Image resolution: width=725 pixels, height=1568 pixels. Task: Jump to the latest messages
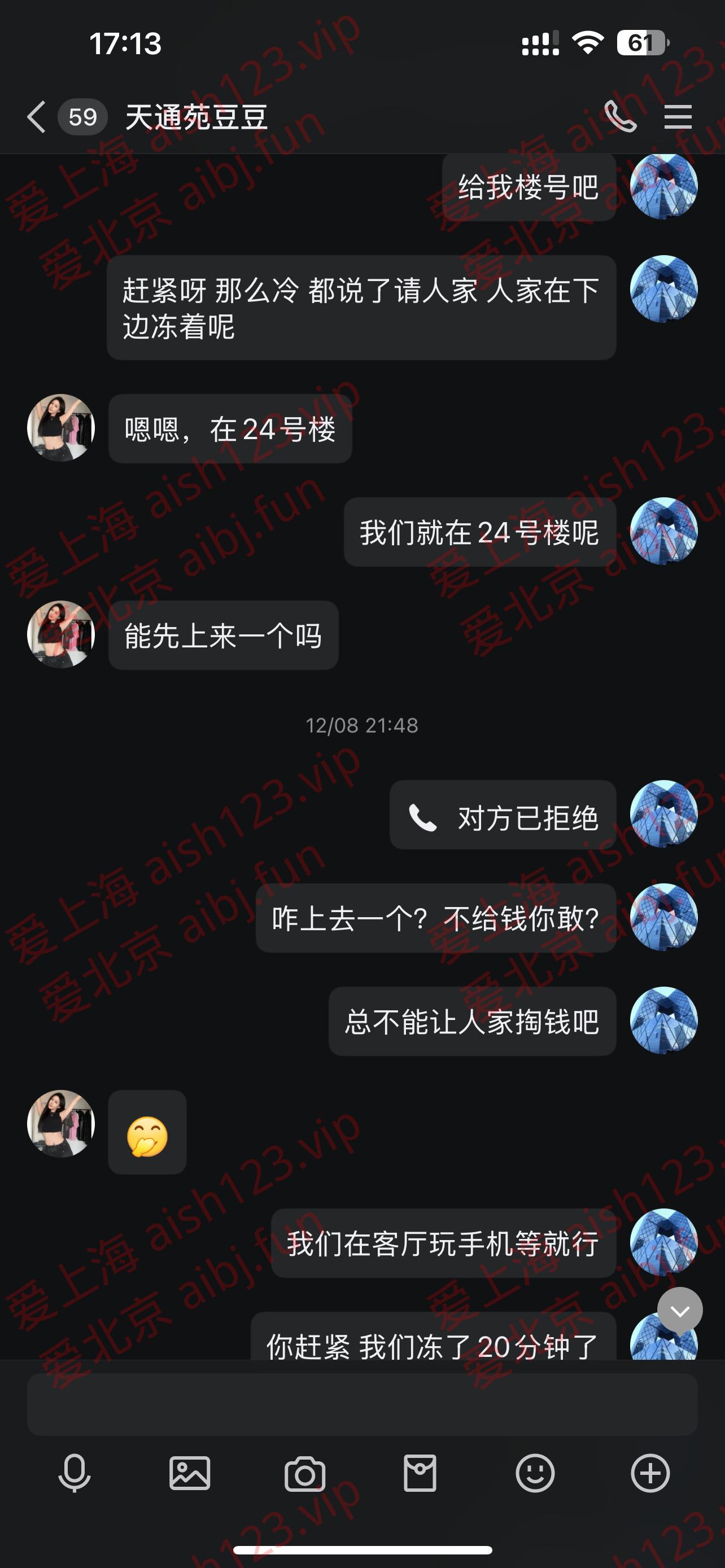pos(679,1311)
